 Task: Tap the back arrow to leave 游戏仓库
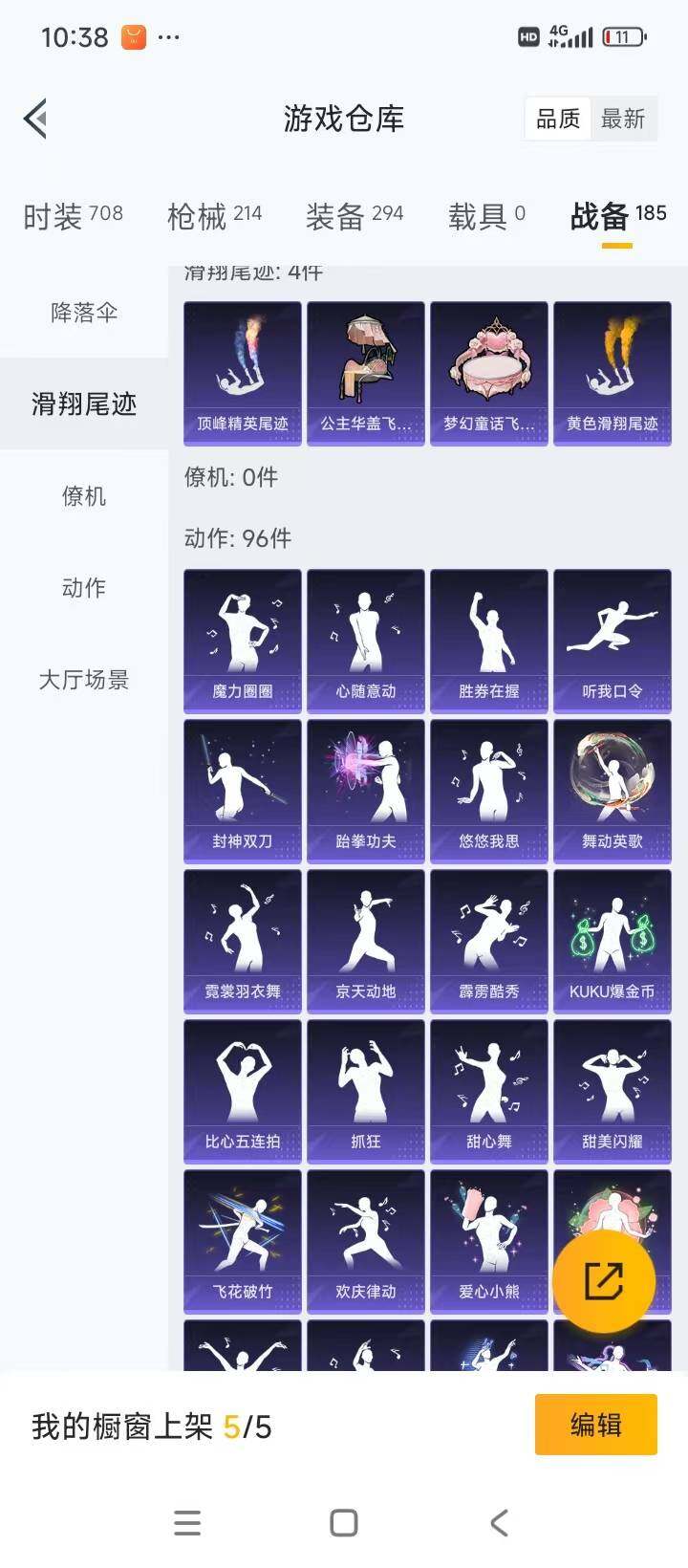tap(34, 118)
